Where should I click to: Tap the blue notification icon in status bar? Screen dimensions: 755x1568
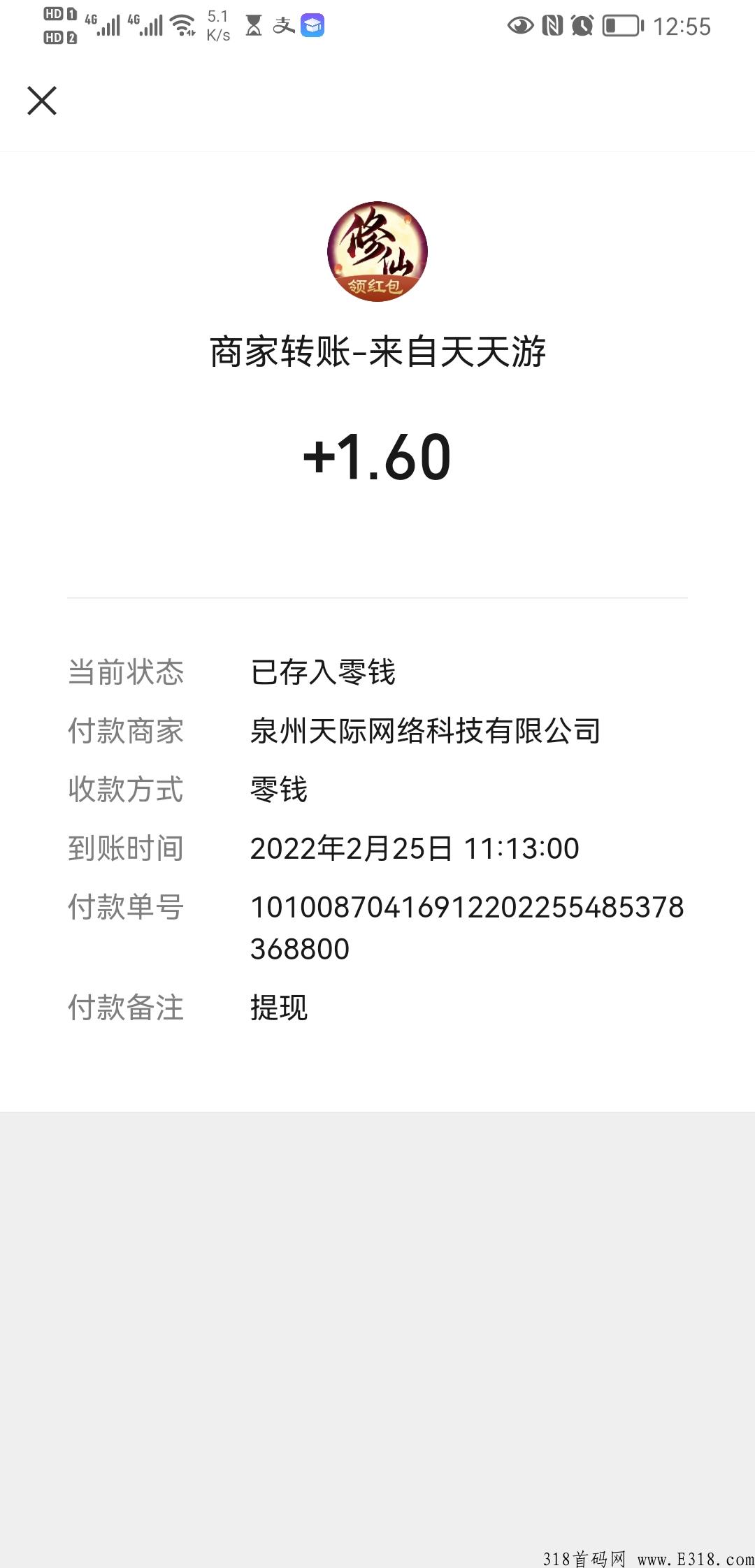312,25
